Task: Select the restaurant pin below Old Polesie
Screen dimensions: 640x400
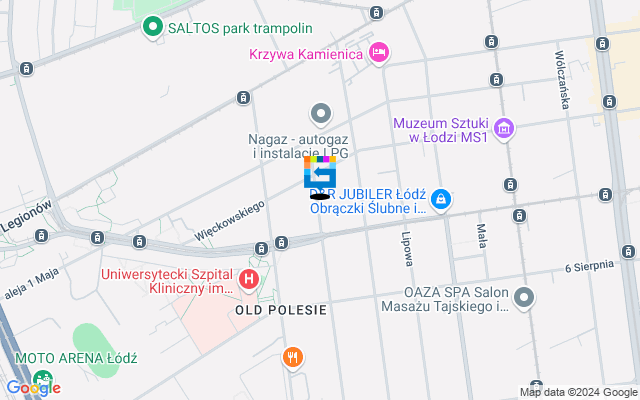Action: coord(293,357)
